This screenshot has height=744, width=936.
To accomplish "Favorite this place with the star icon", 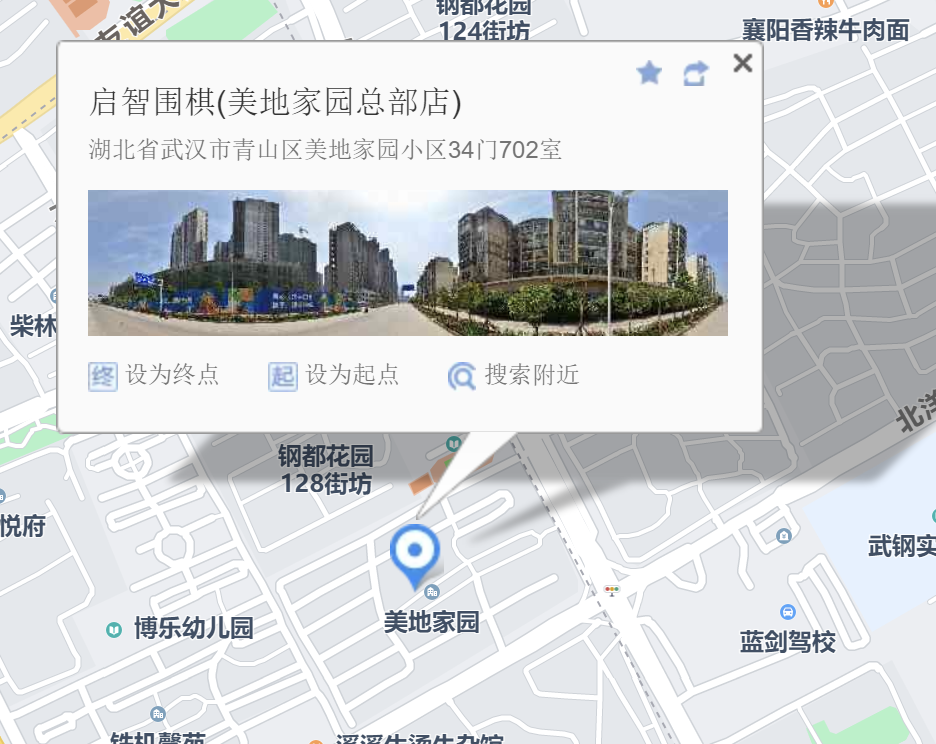I will (x=649, y=72).
